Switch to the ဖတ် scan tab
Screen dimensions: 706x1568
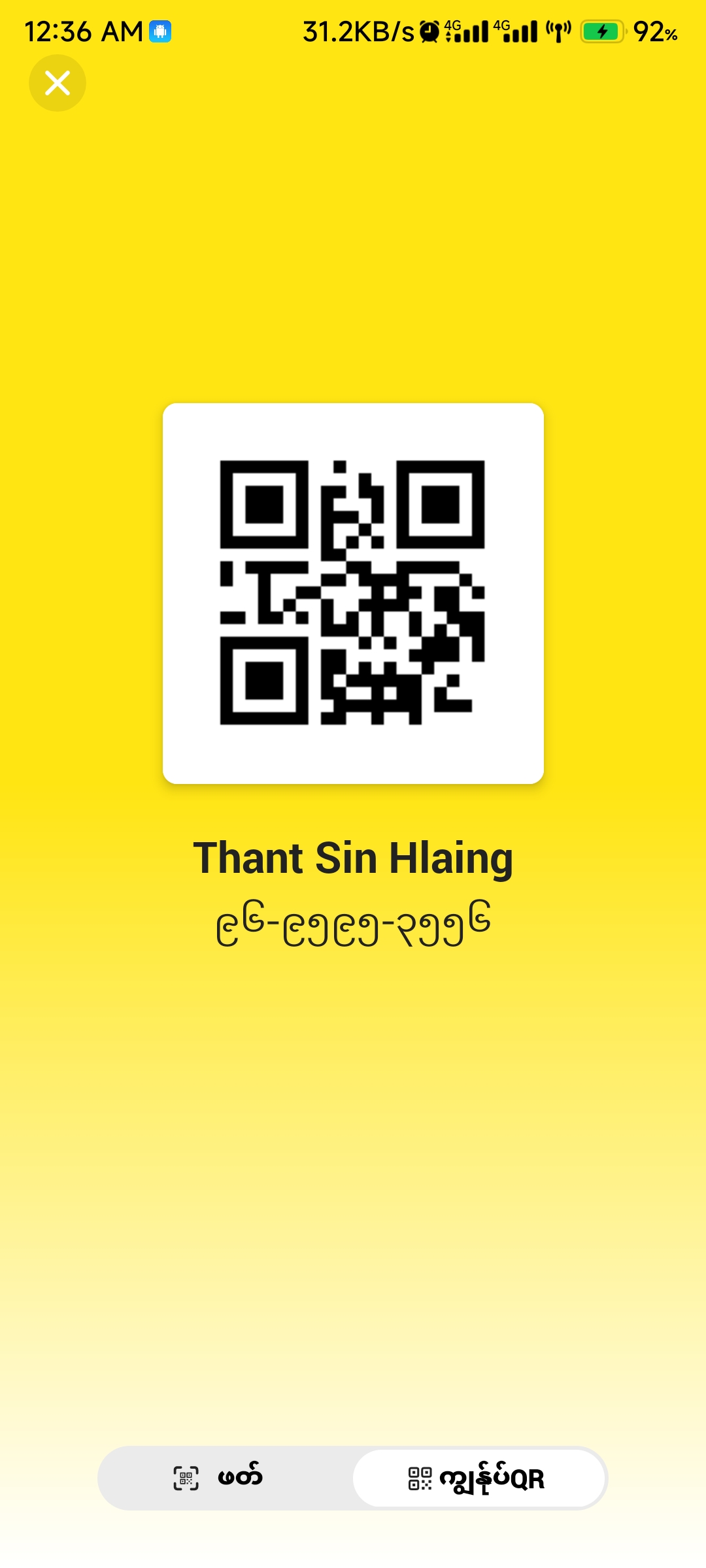tap(219, 1478)
